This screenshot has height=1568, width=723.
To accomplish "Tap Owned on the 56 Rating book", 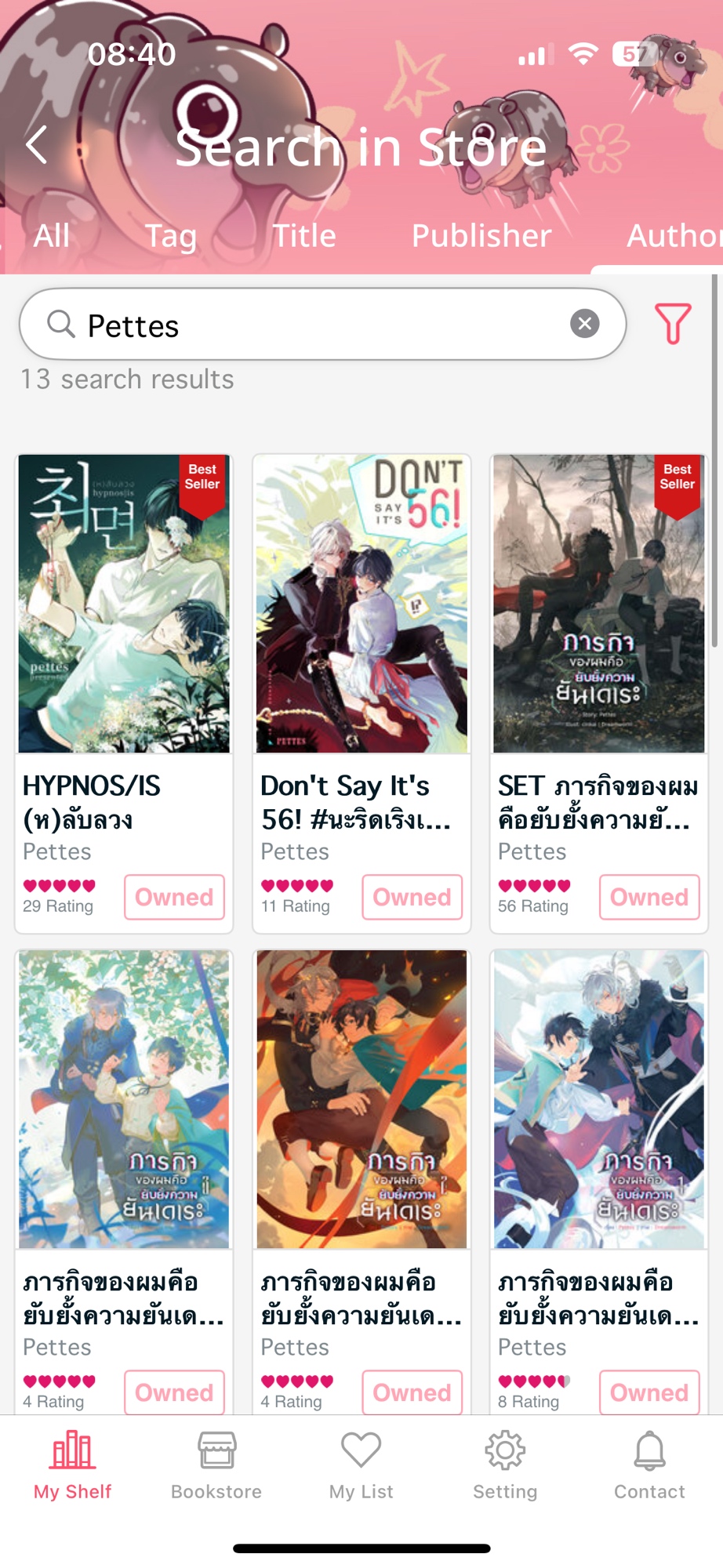I will [x=649, y=897].
